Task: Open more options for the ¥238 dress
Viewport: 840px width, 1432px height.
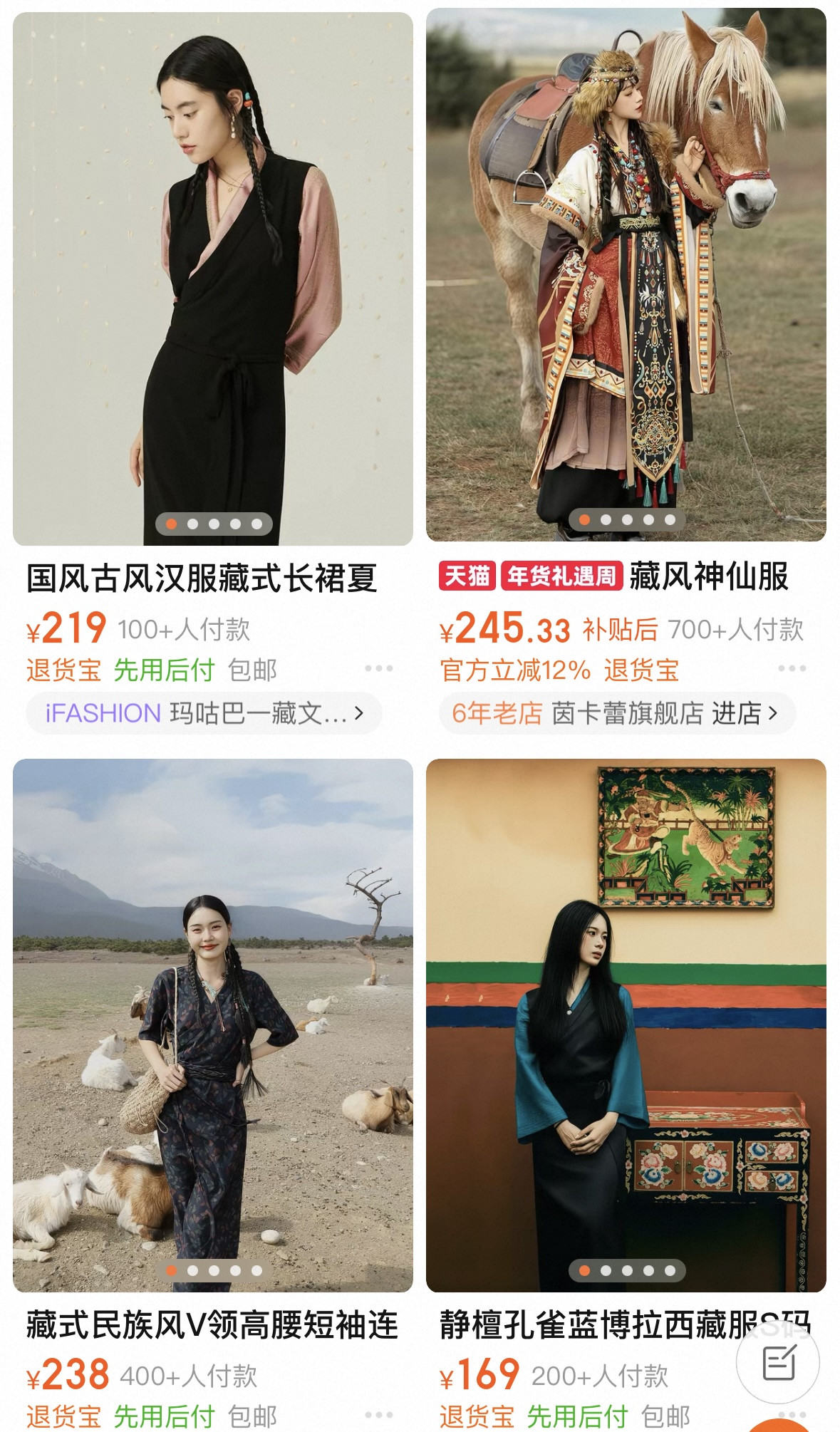Action: click(378, 1414)
